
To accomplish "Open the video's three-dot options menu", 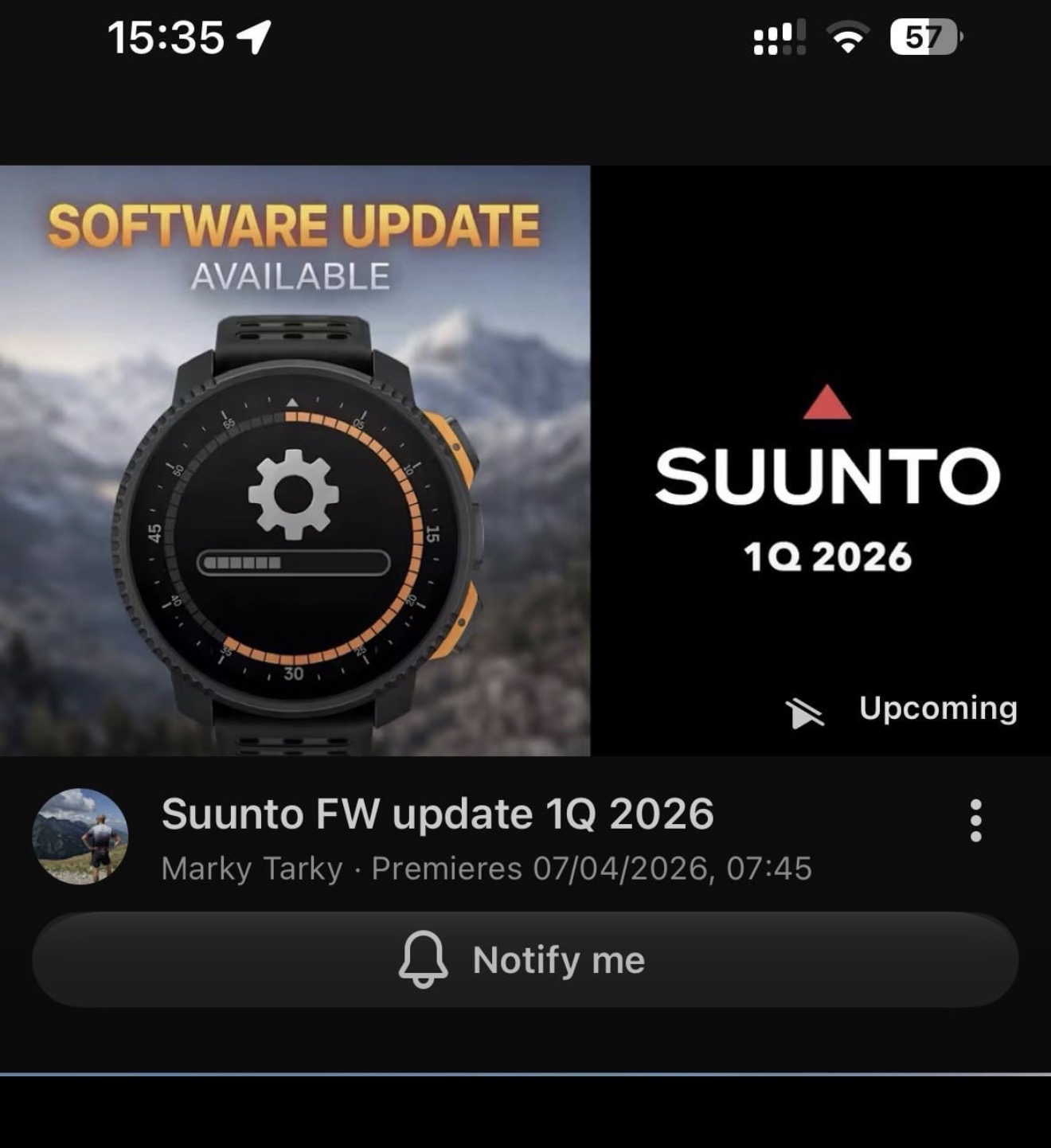I will tap(975, 821).
